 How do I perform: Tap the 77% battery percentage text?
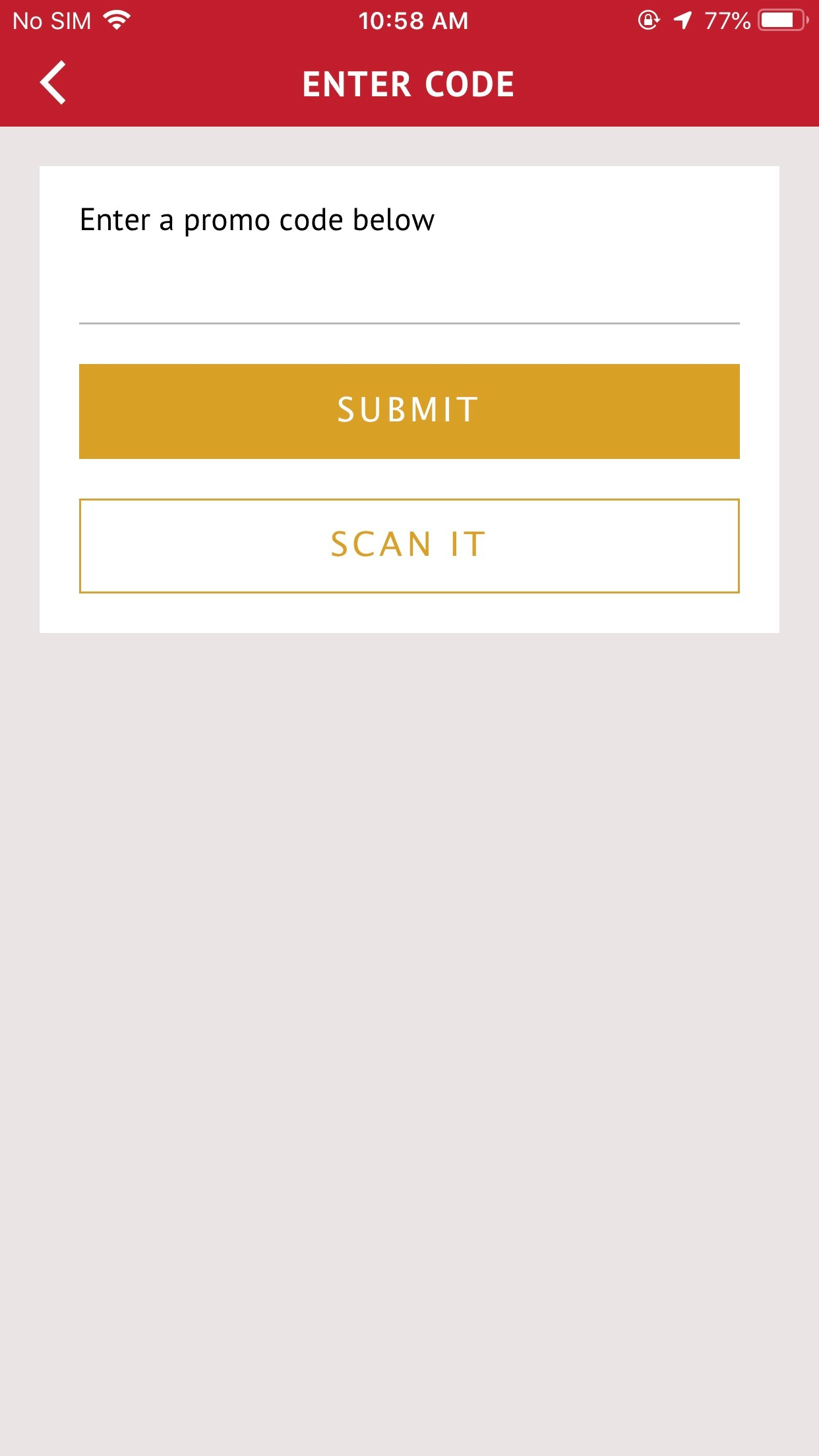728,20
